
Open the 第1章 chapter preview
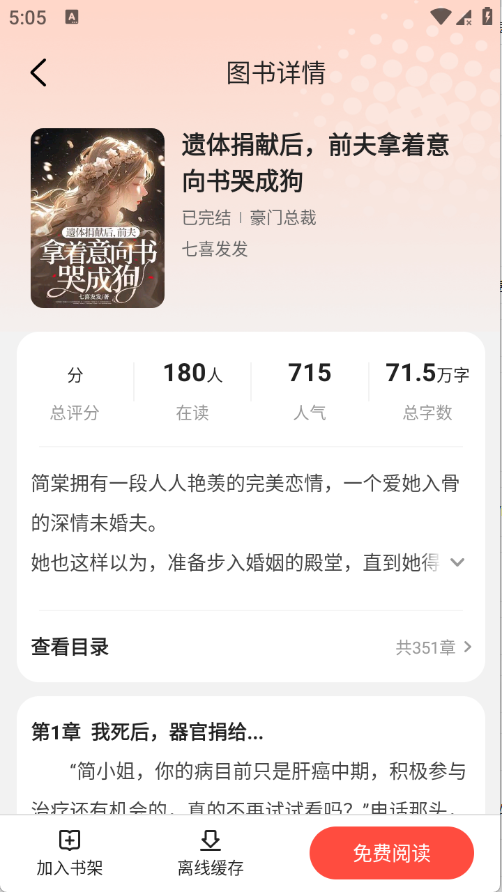click(x=251, y=757)
